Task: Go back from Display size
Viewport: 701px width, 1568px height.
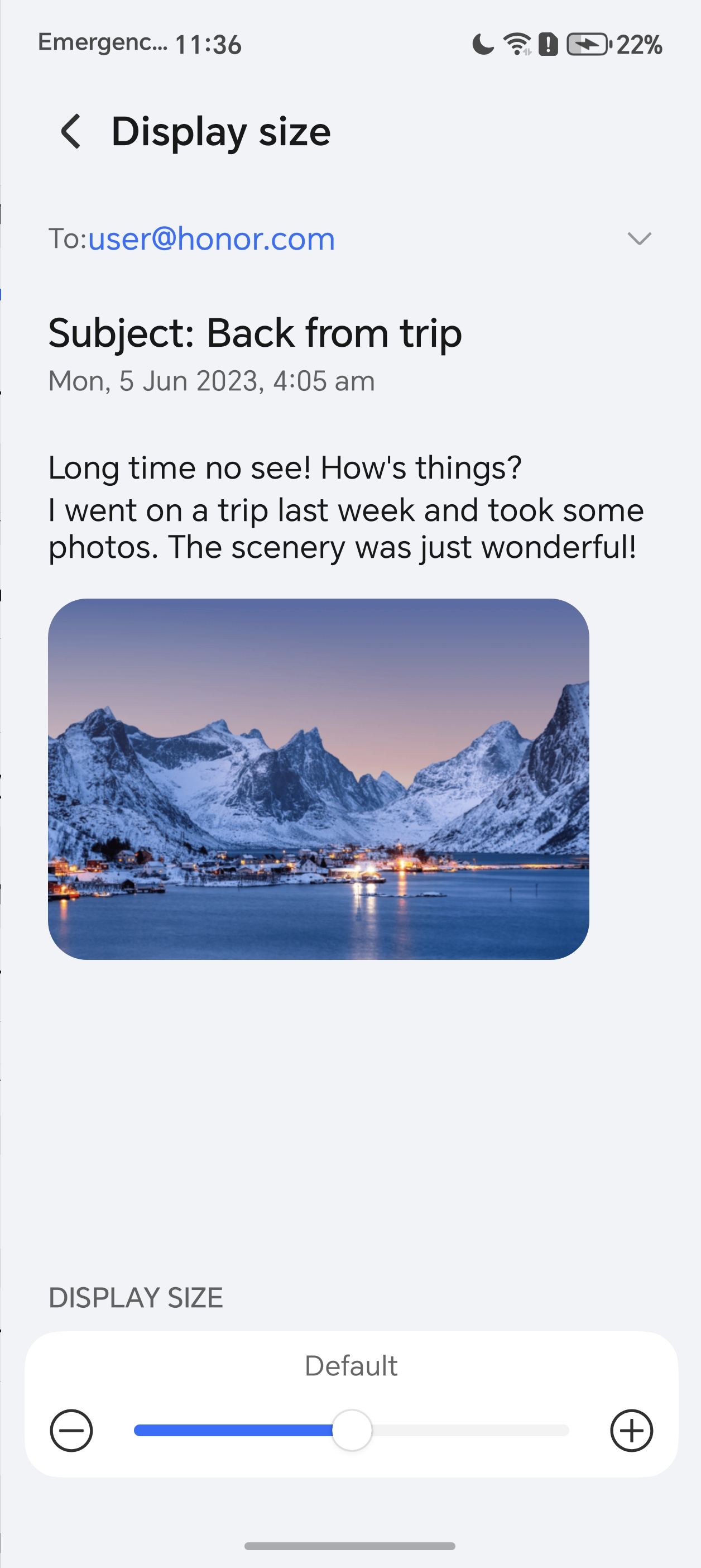Action: click(x=71, y=131)
